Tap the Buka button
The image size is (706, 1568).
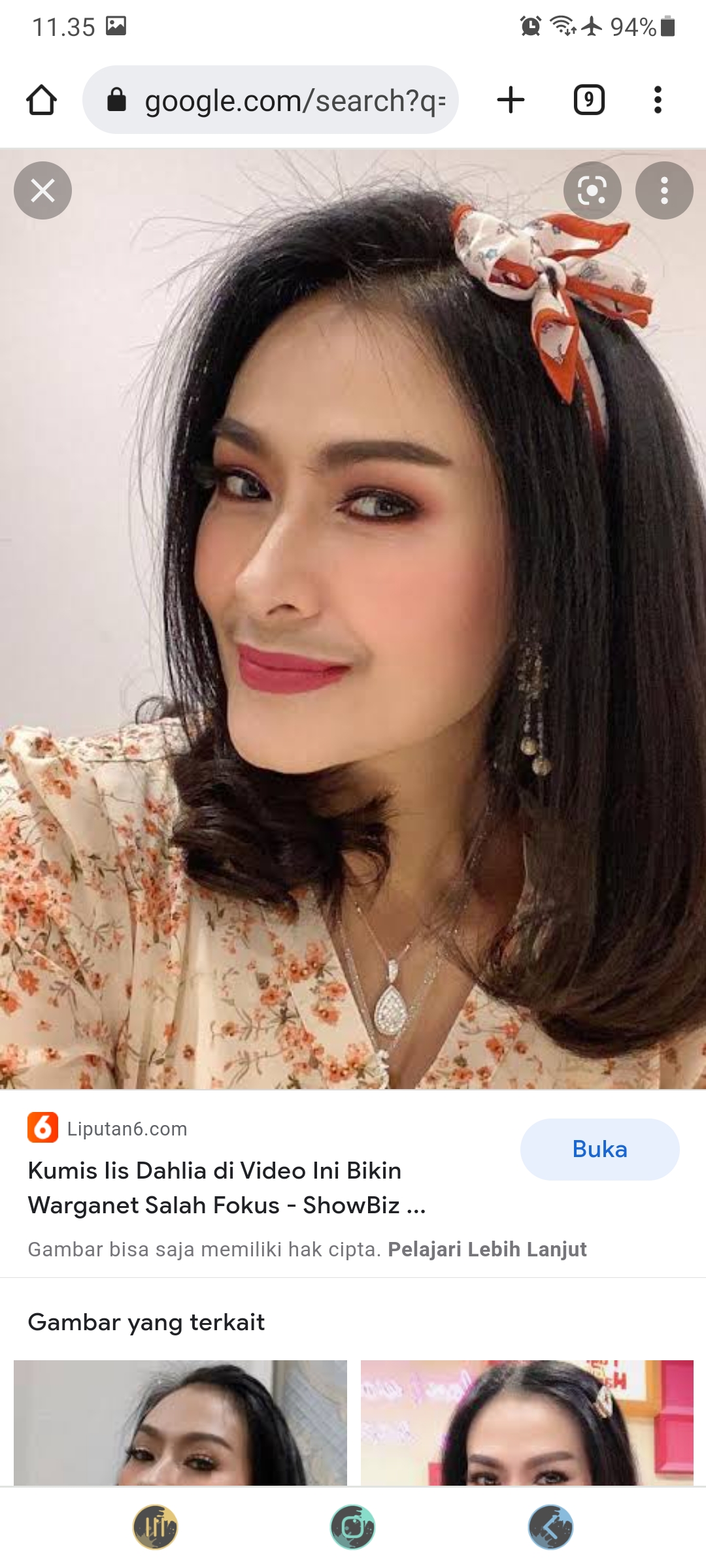pos(599,1149)
